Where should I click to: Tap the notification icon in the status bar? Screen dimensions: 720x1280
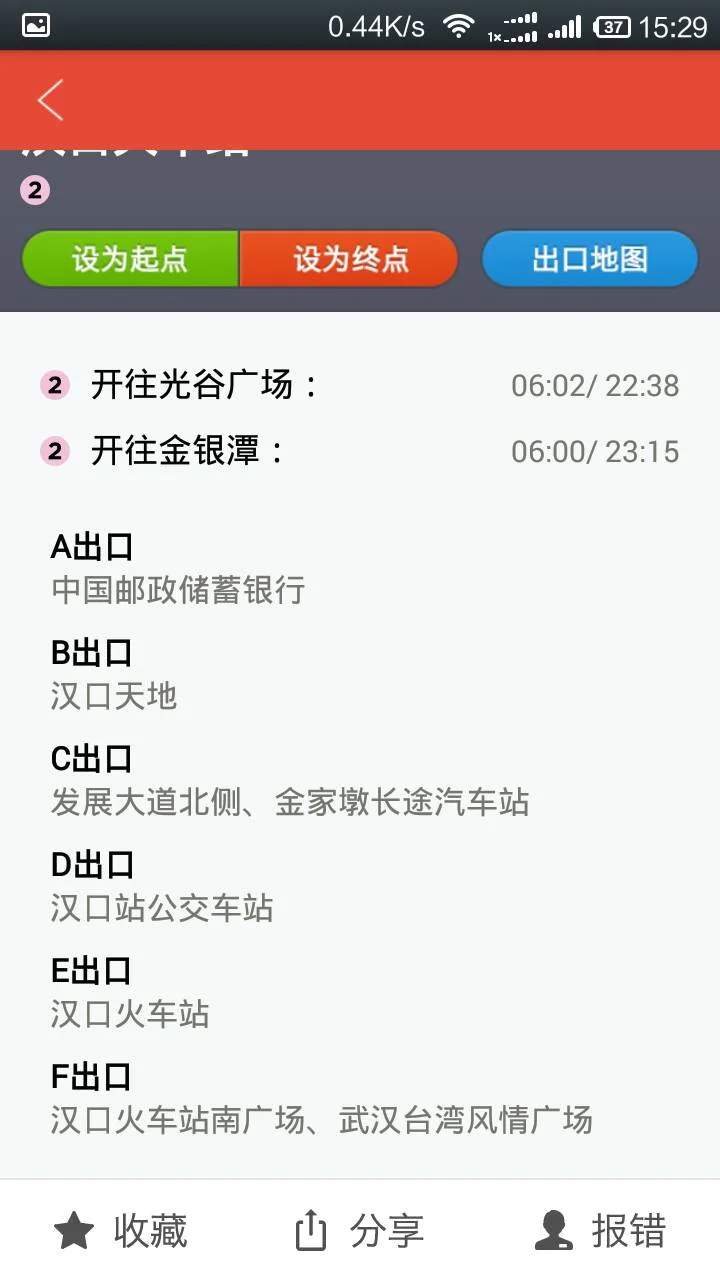coord(36,25)
